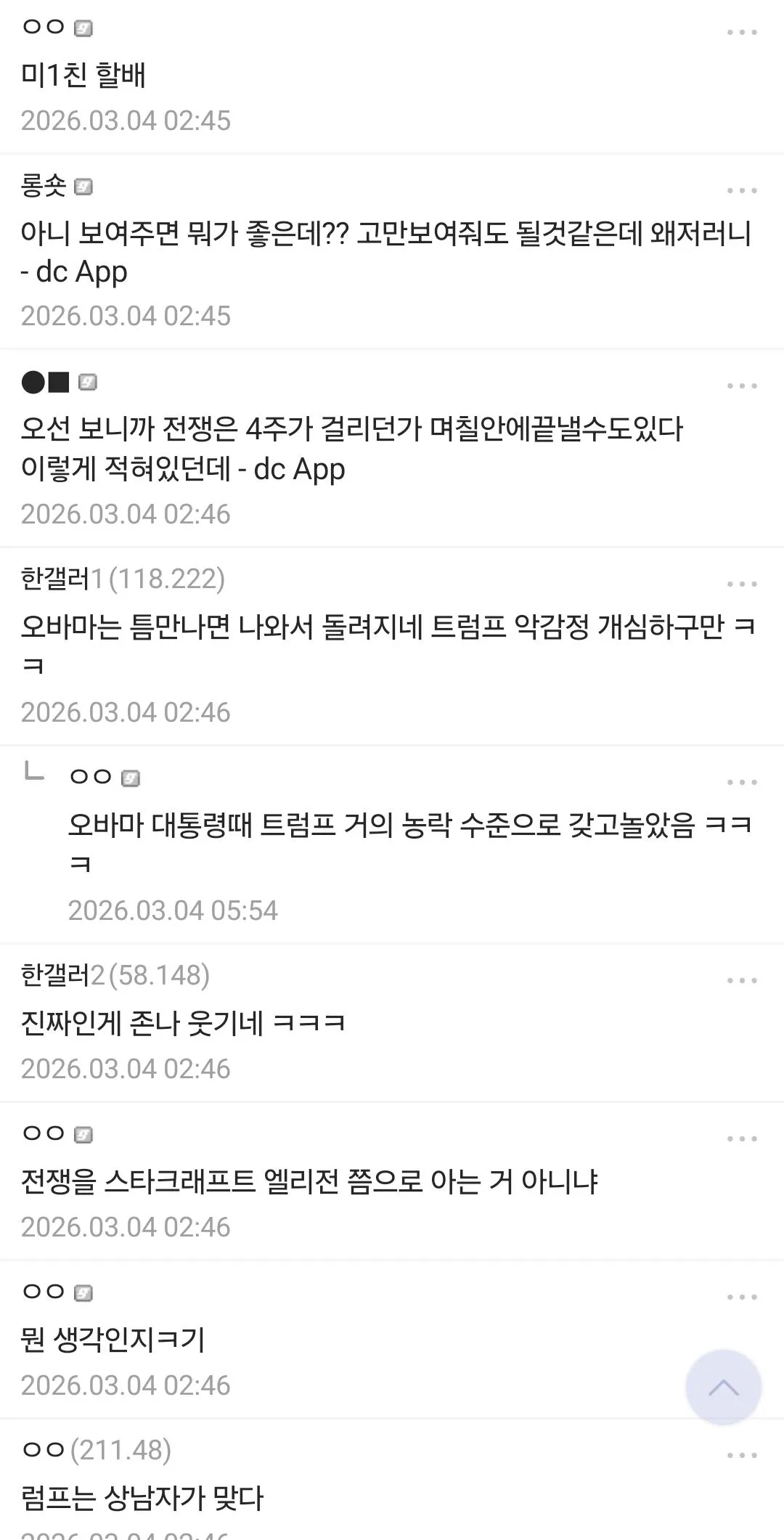Screen dimensions: 784x1540
Task: View commenter 롱숏's profile
Action: point(44,187)
